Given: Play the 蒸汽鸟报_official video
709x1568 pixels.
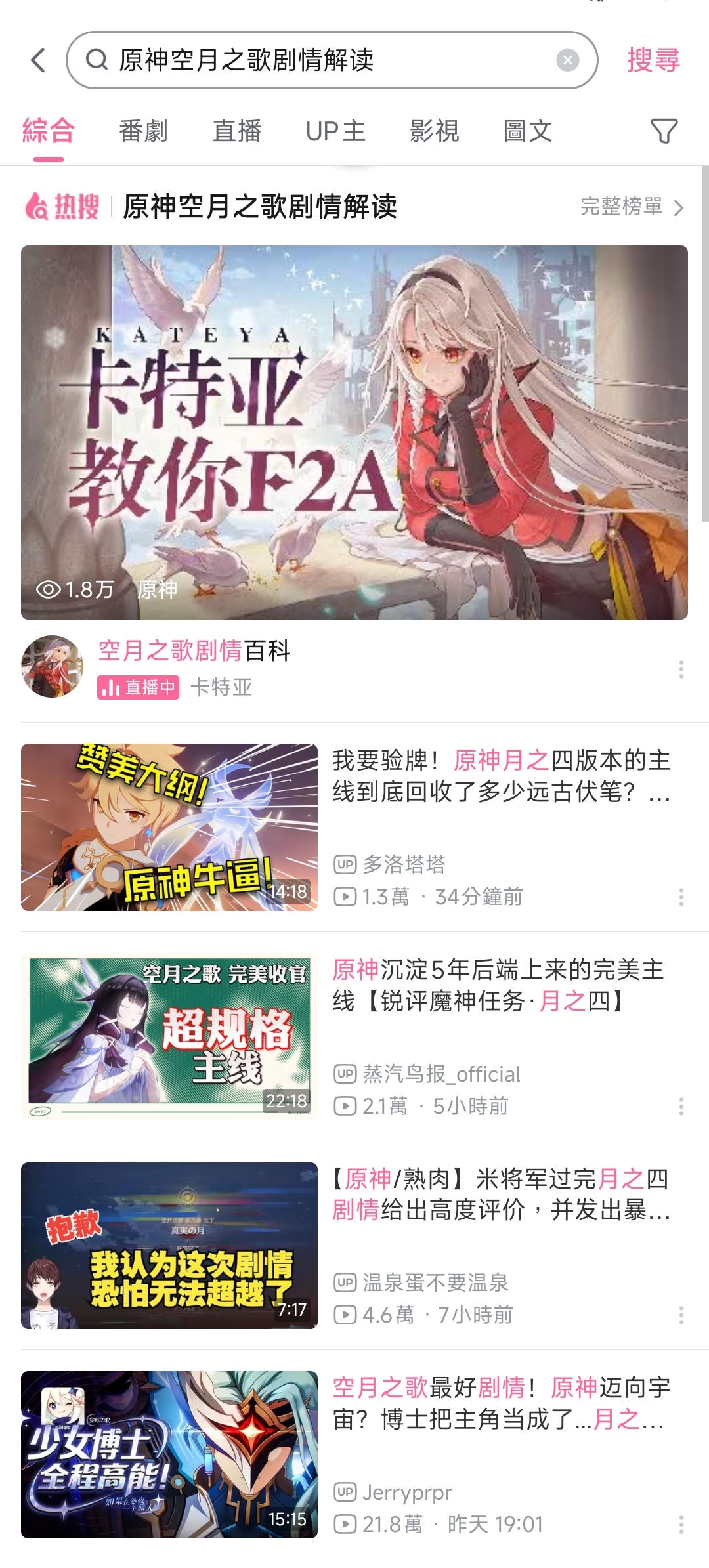Looking at the screenshot, I should 169,1036.
